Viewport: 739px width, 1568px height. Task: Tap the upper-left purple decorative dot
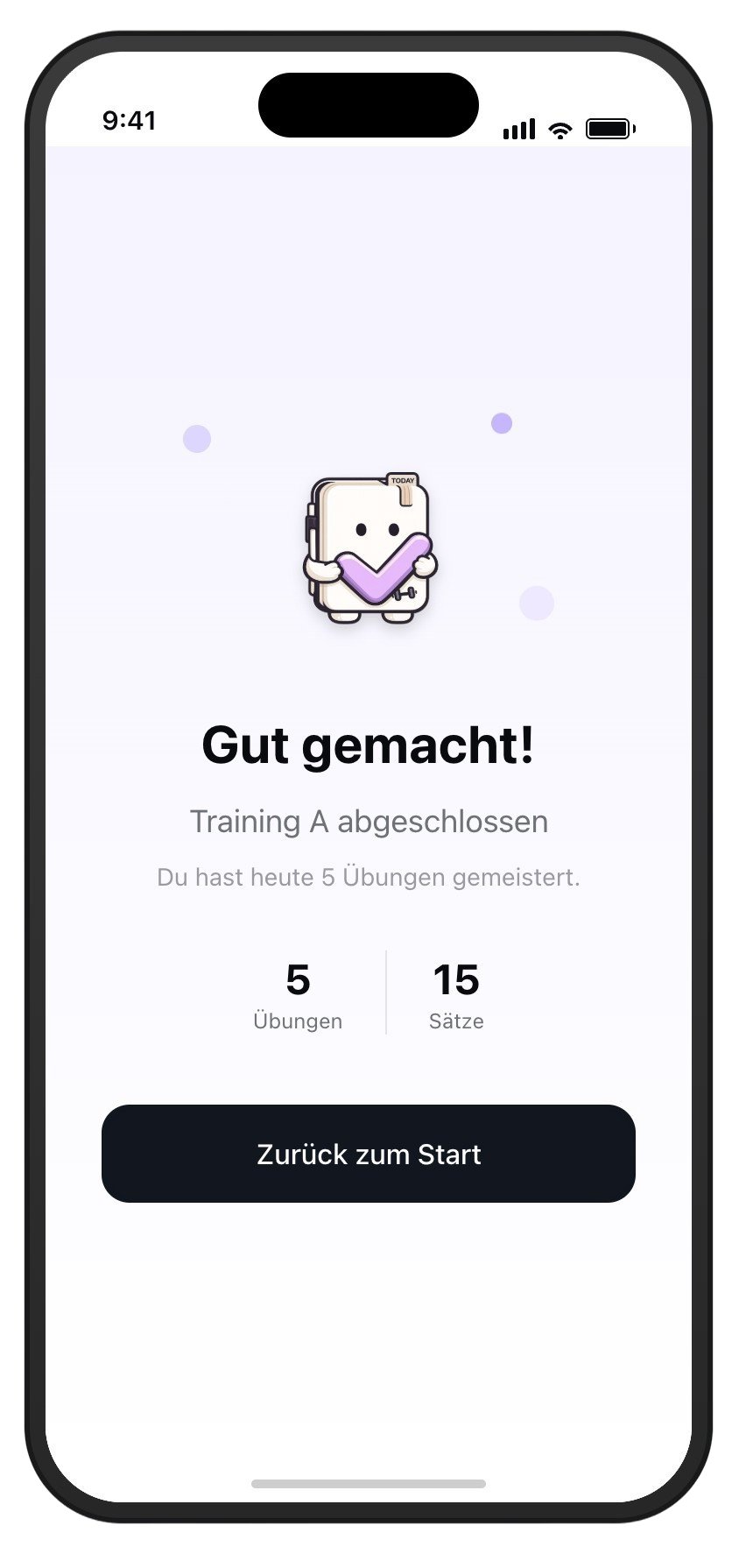click(x=196, y=437)
